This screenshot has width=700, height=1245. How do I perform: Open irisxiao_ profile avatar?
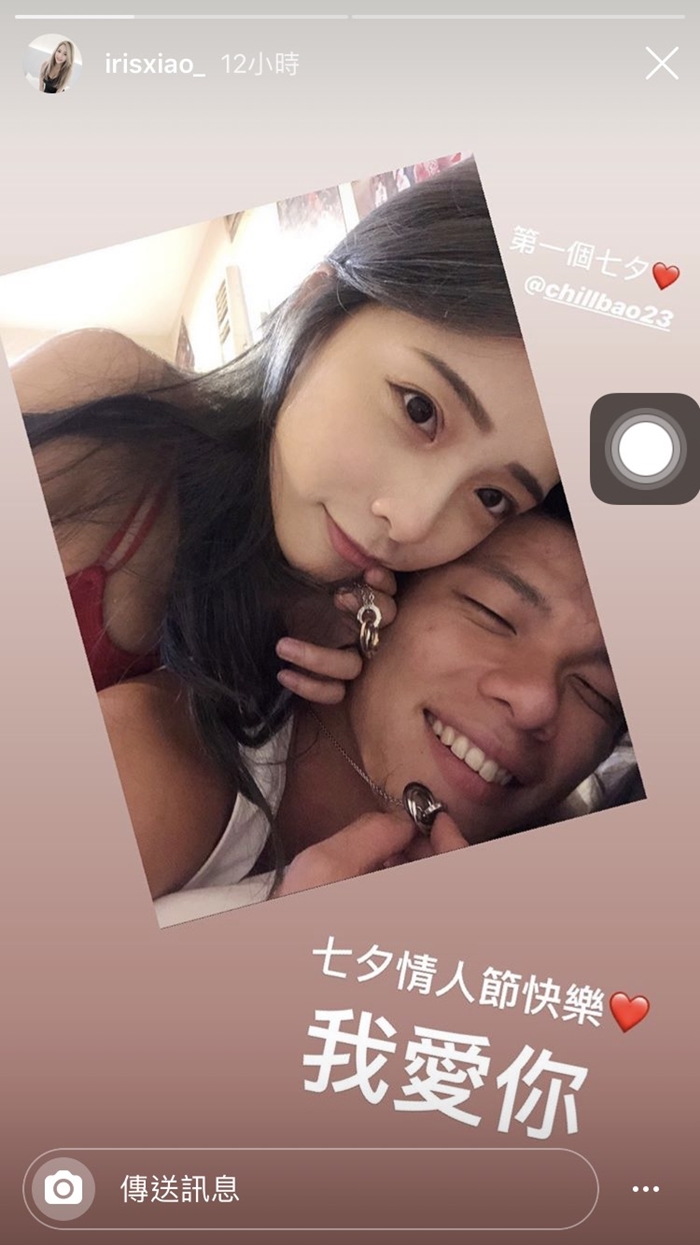point(52,64)
